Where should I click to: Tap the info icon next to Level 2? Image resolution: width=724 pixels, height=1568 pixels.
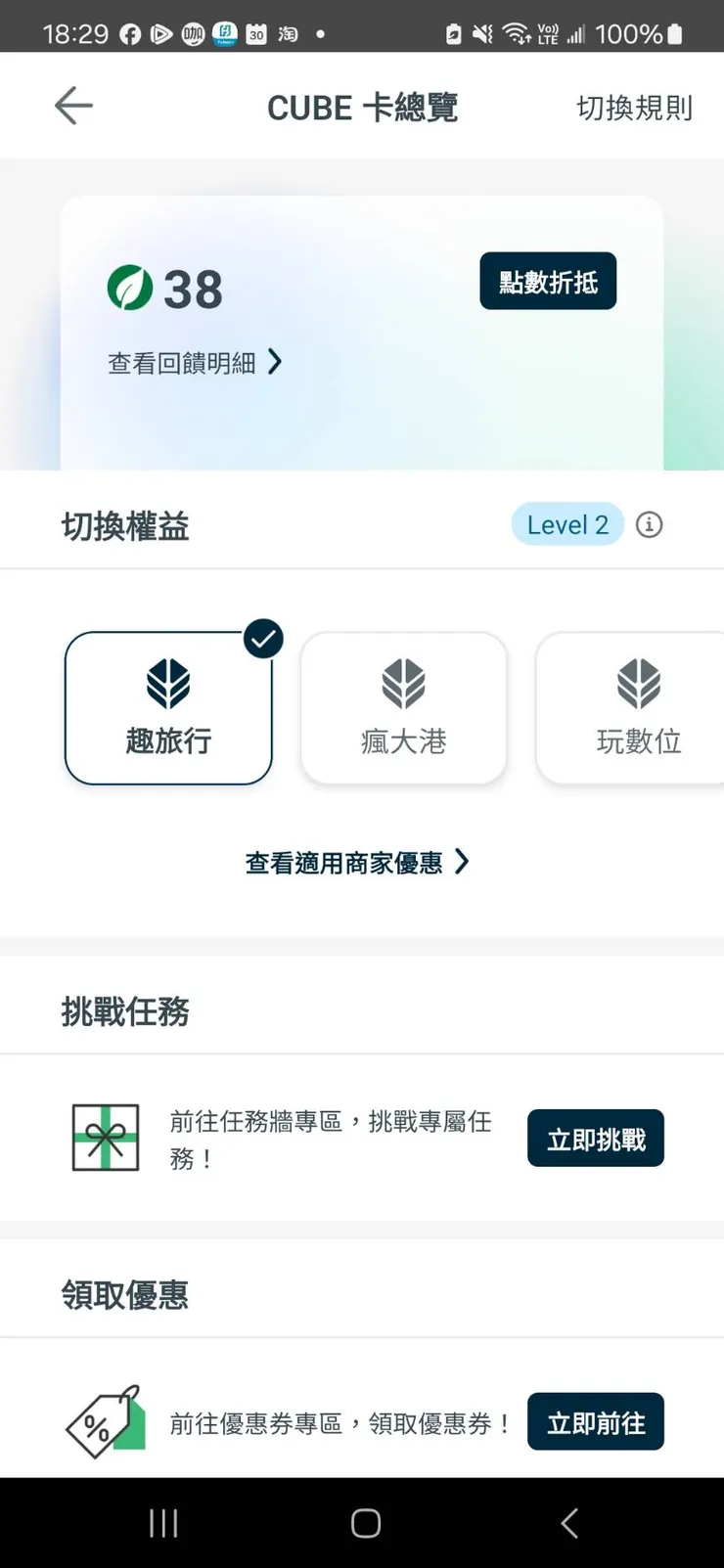[x=649, y=524]
